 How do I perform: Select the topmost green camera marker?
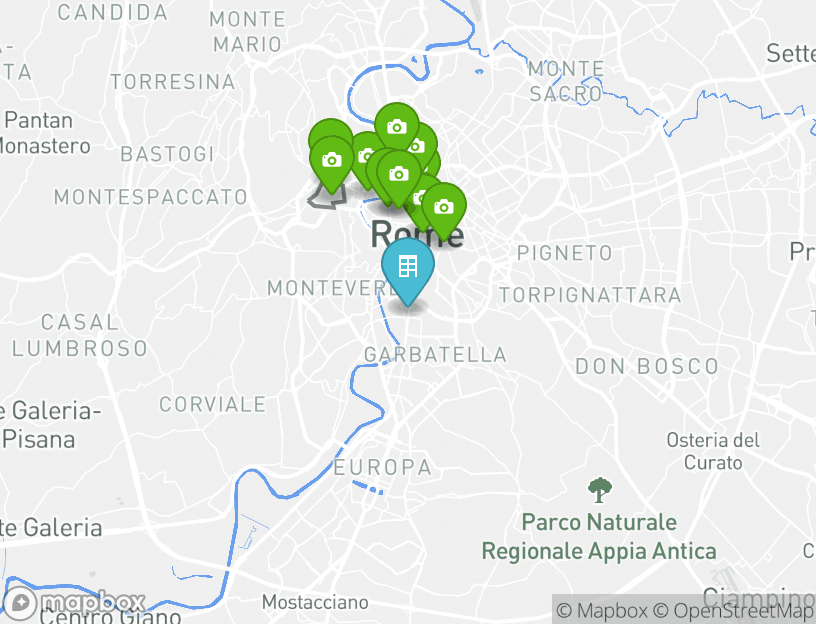coord(396,127)
